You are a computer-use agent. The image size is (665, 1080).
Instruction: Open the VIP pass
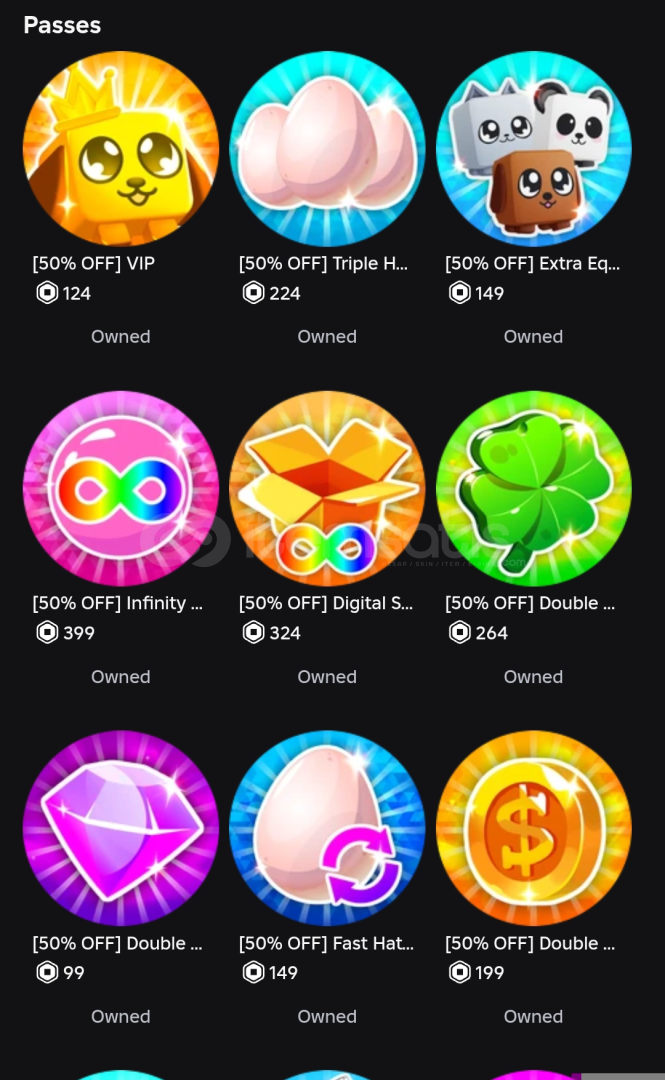click(121, 149)
